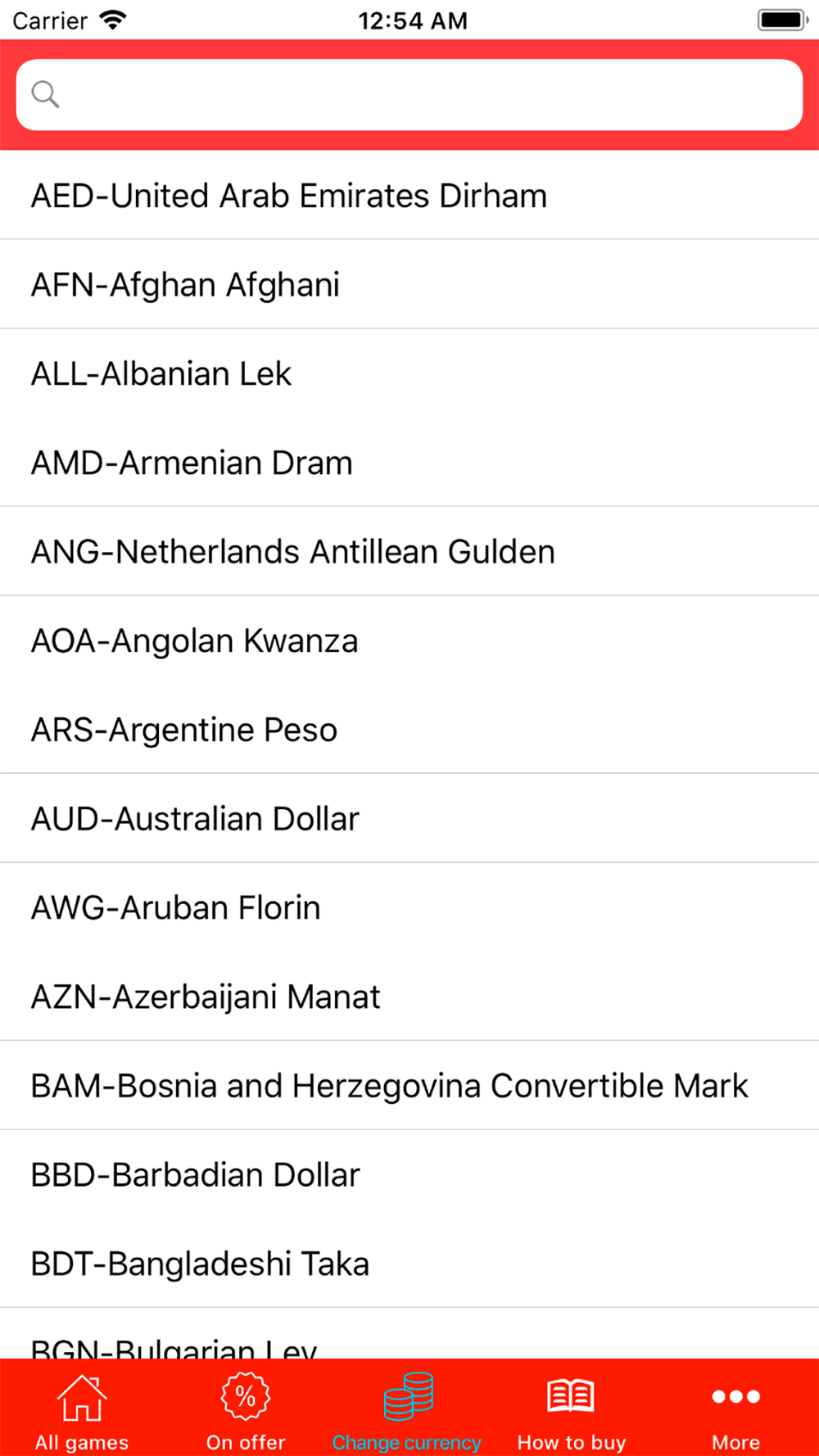
Task: Pick AZN-Azerbaijani Manat
Action: (x=409, y=997)
